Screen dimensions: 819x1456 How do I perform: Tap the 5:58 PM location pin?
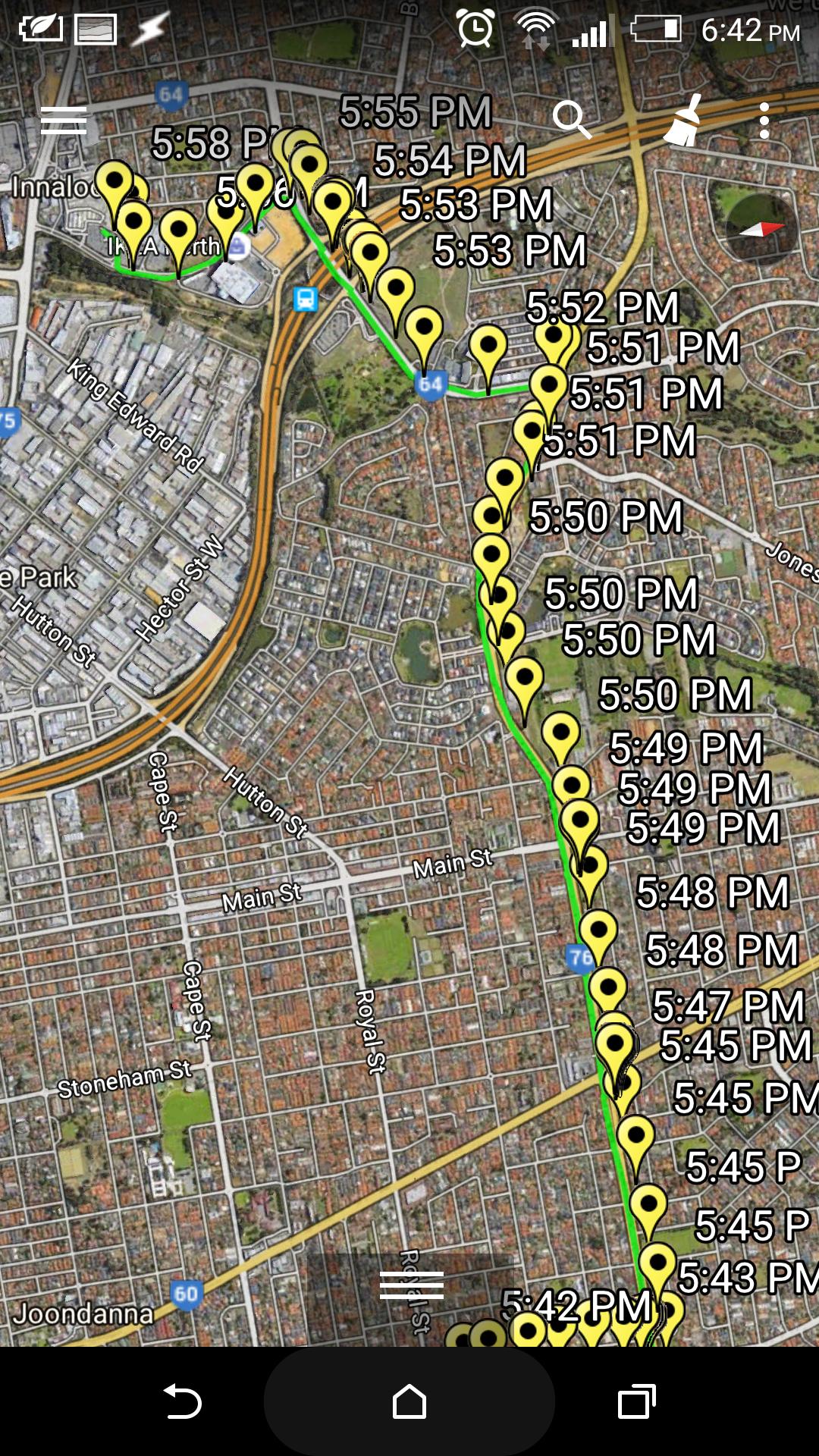click(x=115, y=181)
